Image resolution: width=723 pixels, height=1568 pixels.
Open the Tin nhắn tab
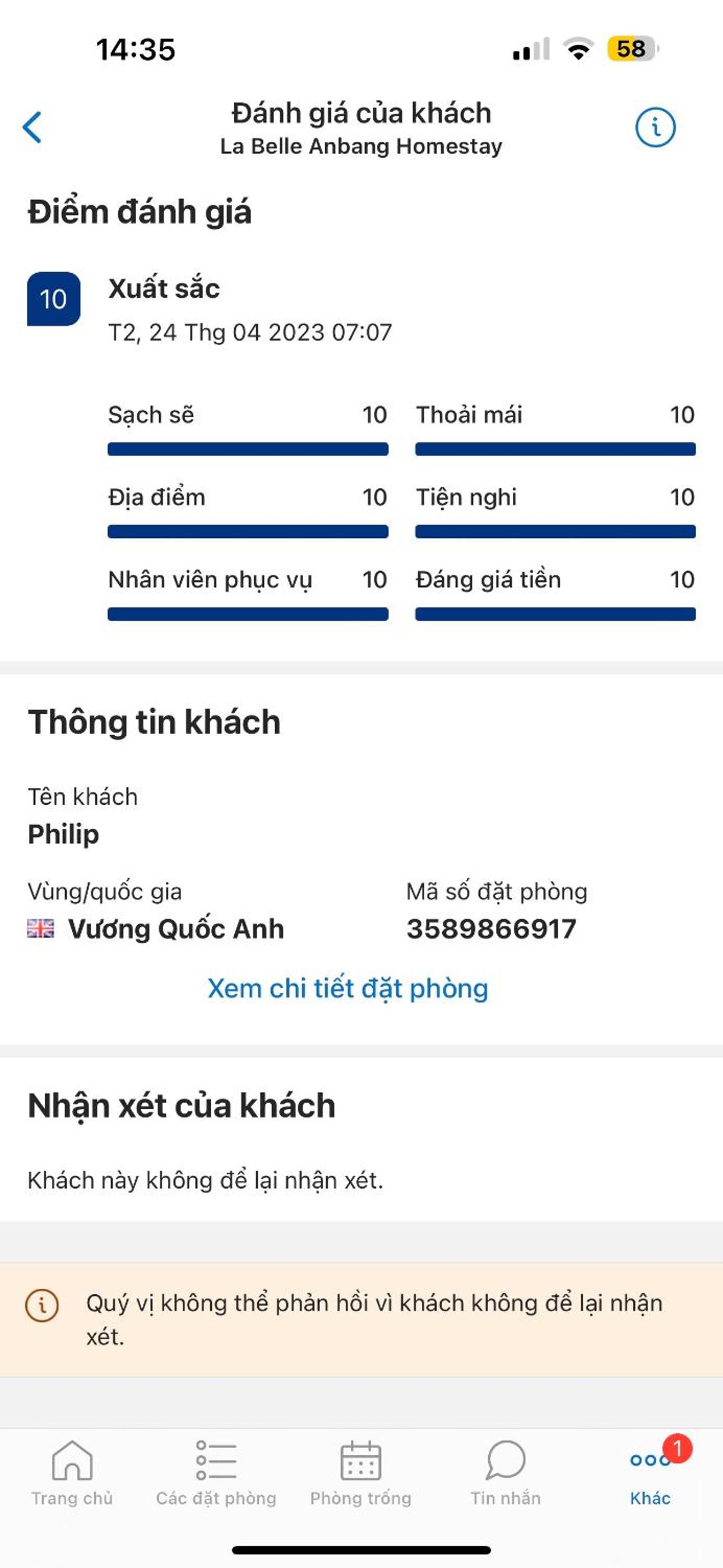coord(505,1472)
